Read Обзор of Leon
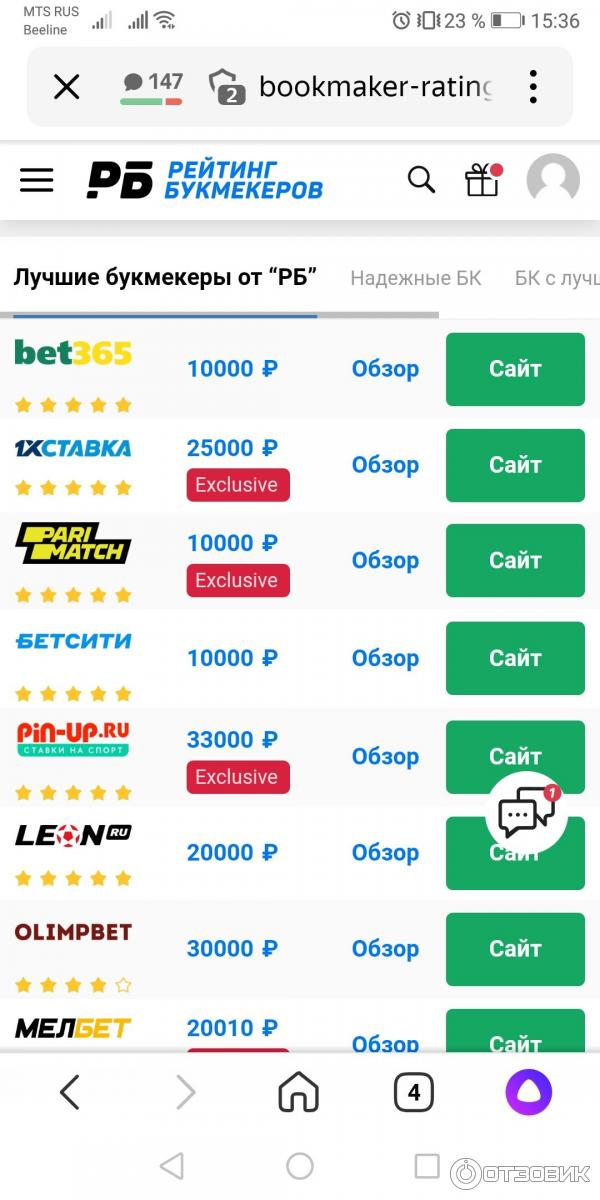Viewport: 600px width, 1200px height. pyautogui.click(x=385, y=853)
